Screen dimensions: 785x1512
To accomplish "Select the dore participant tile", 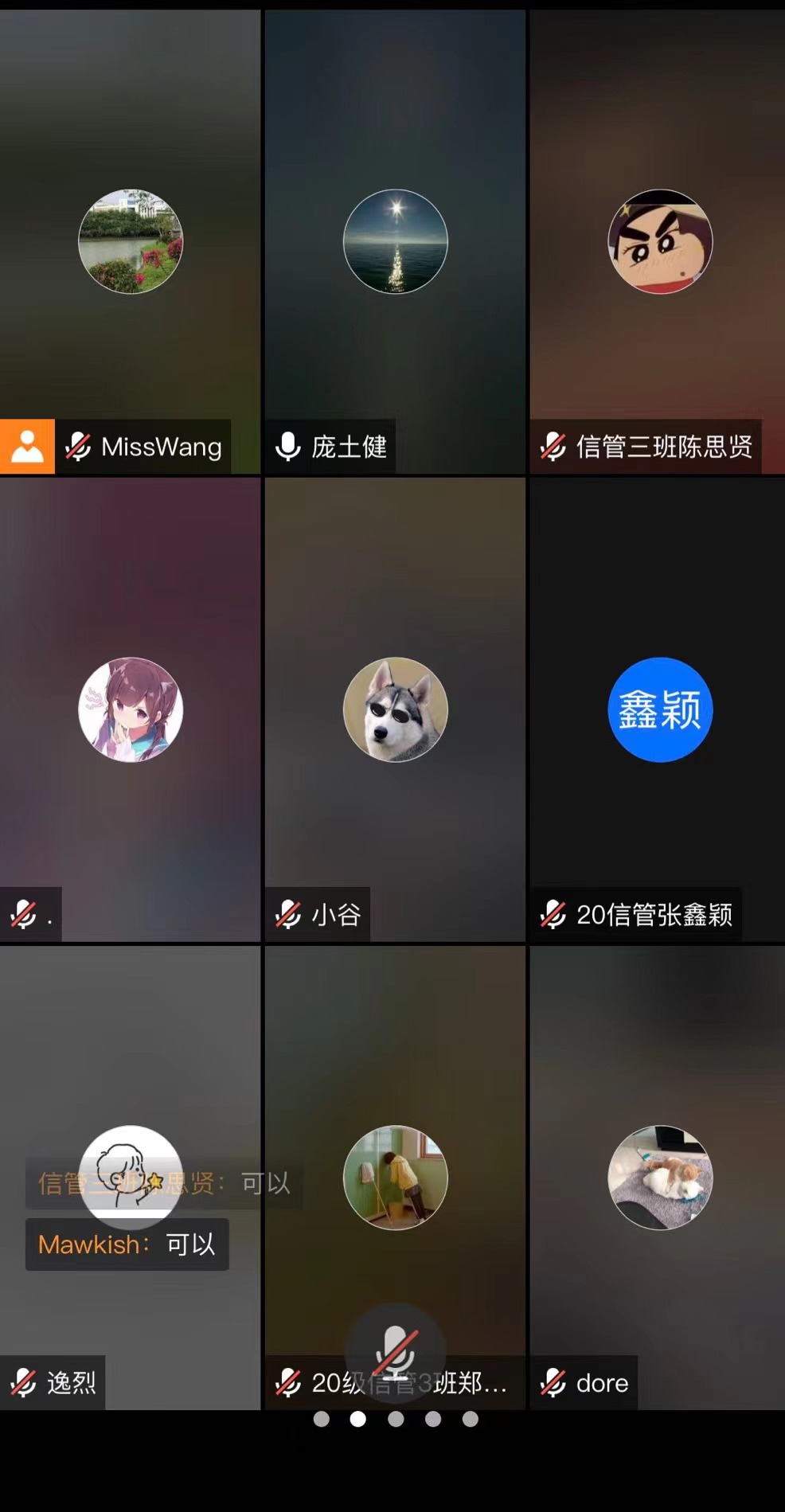I will pyautogui.click(x=660, y=1177).
